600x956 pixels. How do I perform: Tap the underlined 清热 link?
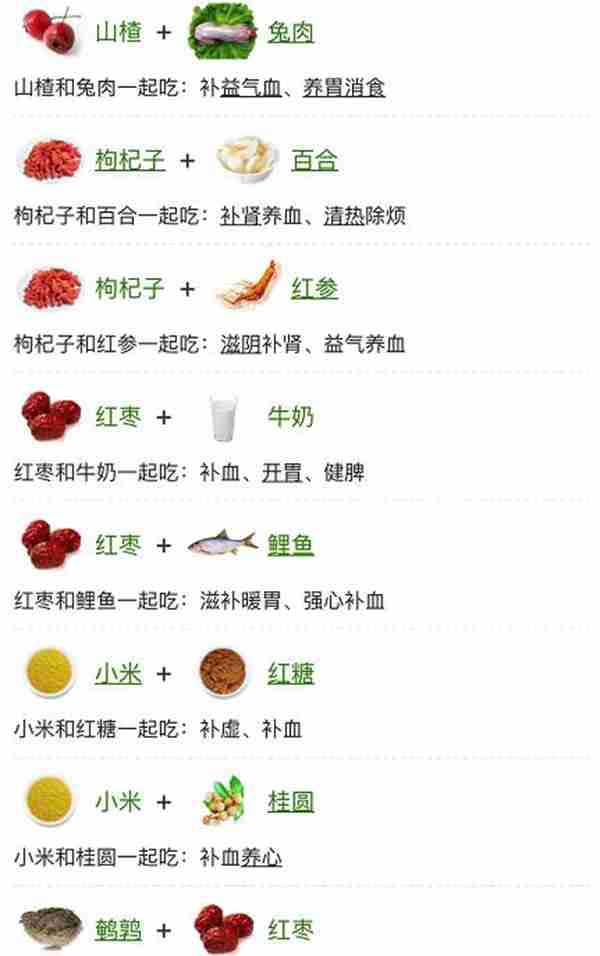pos(344,215)
